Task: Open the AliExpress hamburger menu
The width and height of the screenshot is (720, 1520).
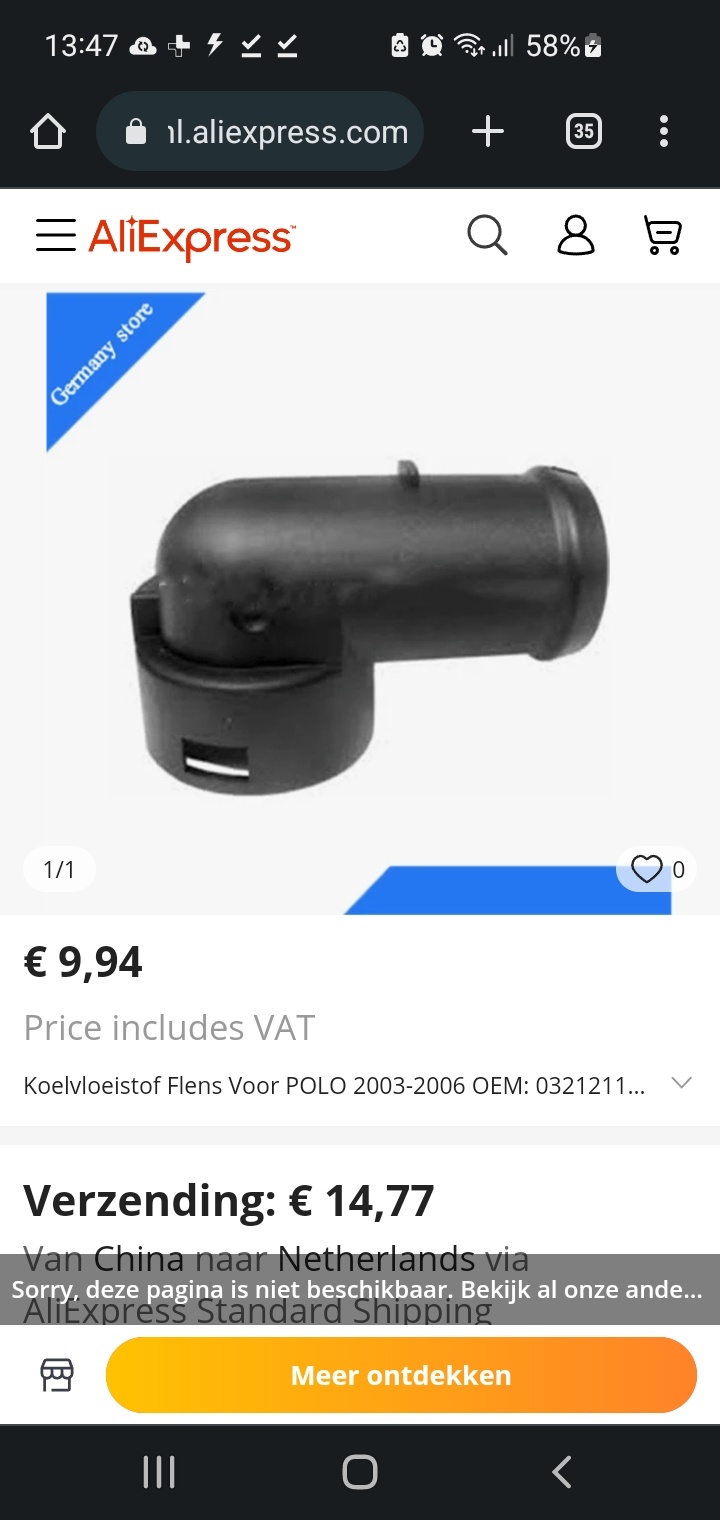Action: pos(56,236)
